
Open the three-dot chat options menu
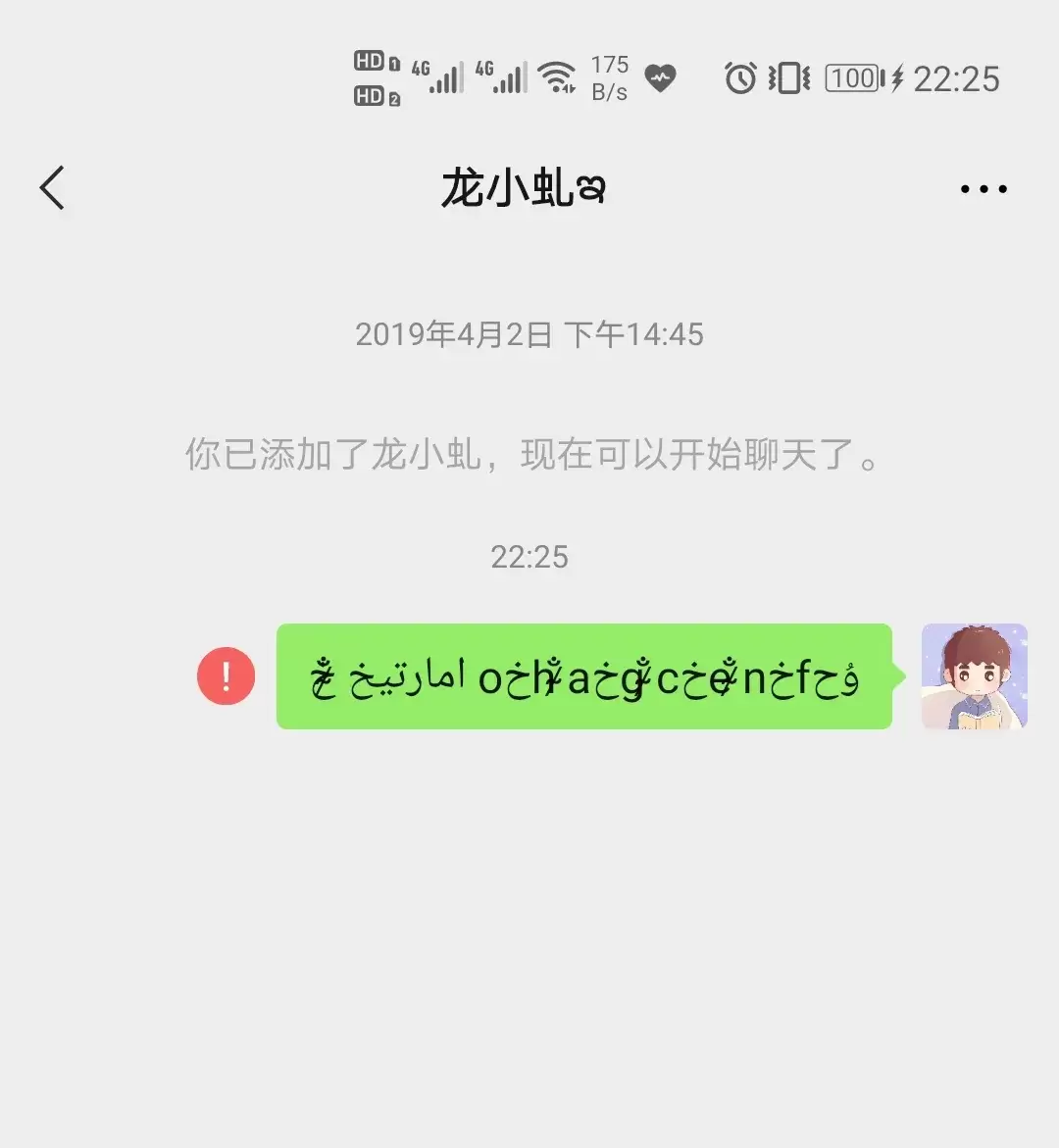[983, 189]
